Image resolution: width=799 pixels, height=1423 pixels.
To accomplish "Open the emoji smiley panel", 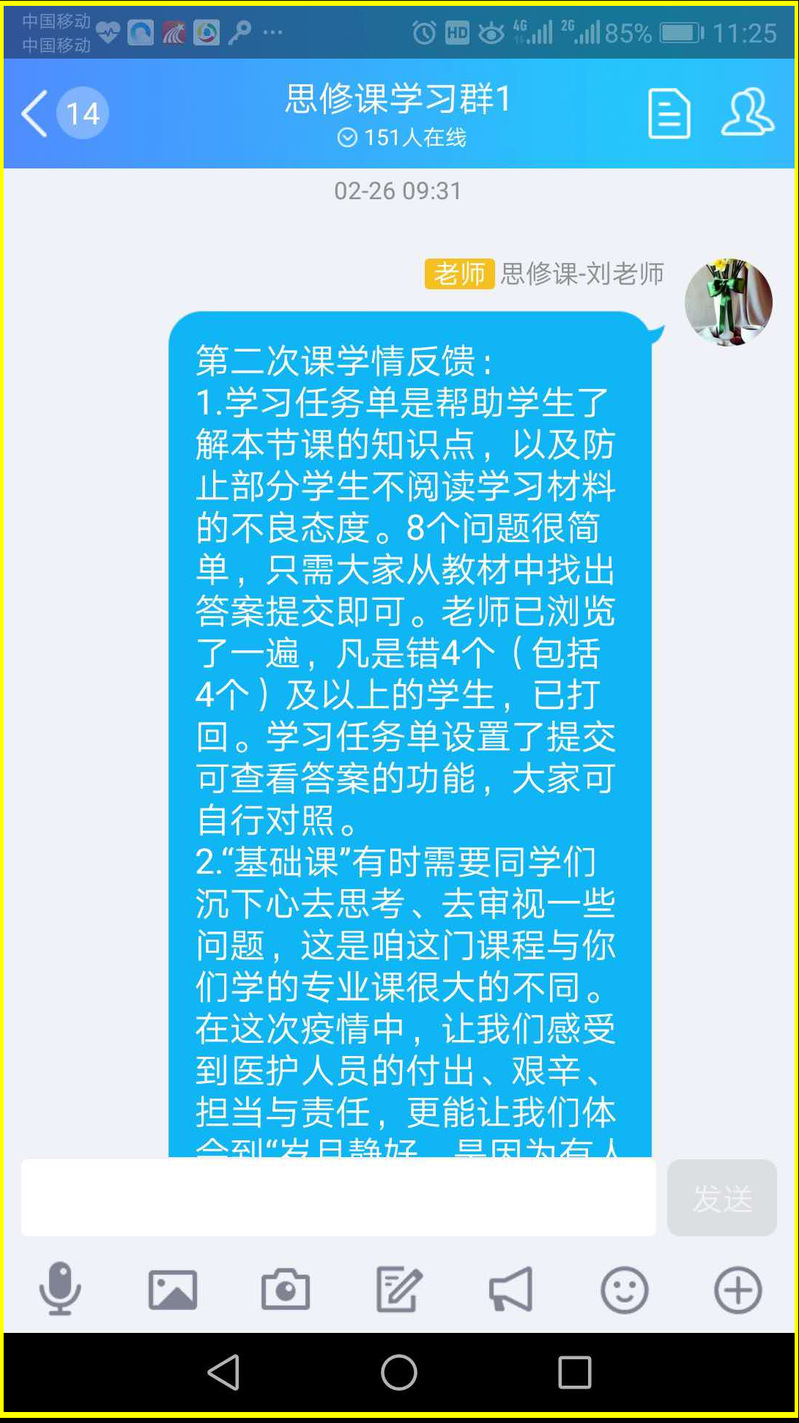I will pos(624,1290).
